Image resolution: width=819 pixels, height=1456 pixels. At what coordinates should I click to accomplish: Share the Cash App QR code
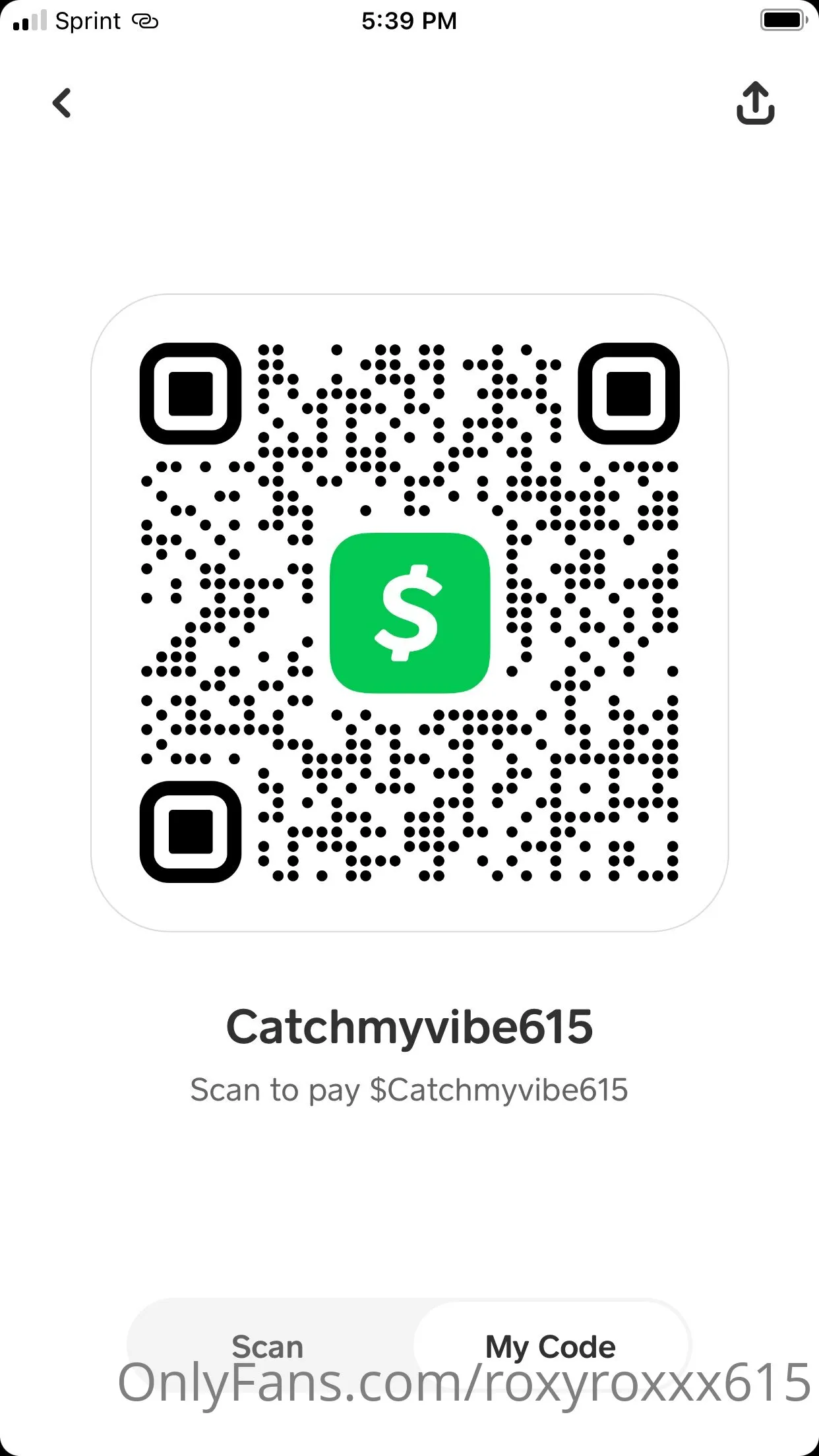755,104
